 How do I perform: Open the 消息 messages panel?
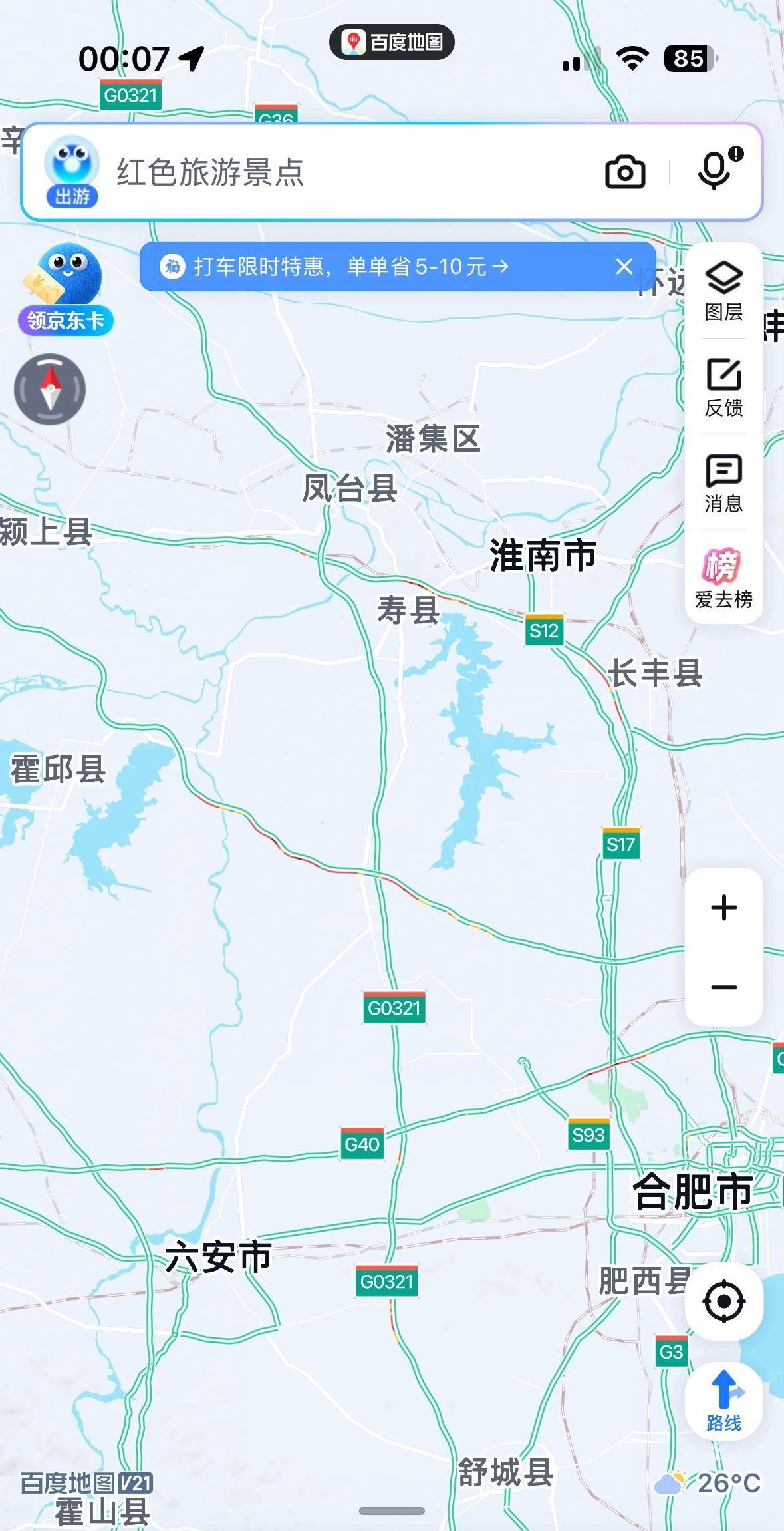[x=723, y=483]
